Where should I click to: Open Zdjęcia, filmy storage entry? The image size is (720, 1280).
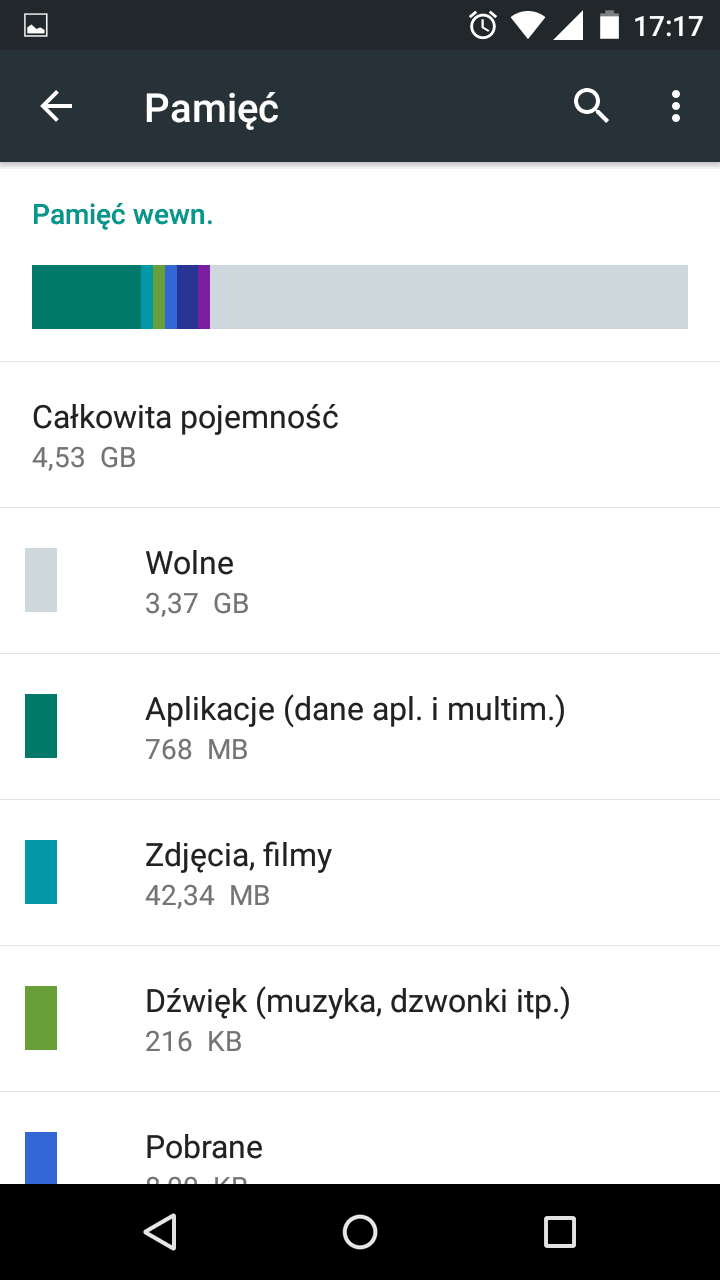point(360,873)
